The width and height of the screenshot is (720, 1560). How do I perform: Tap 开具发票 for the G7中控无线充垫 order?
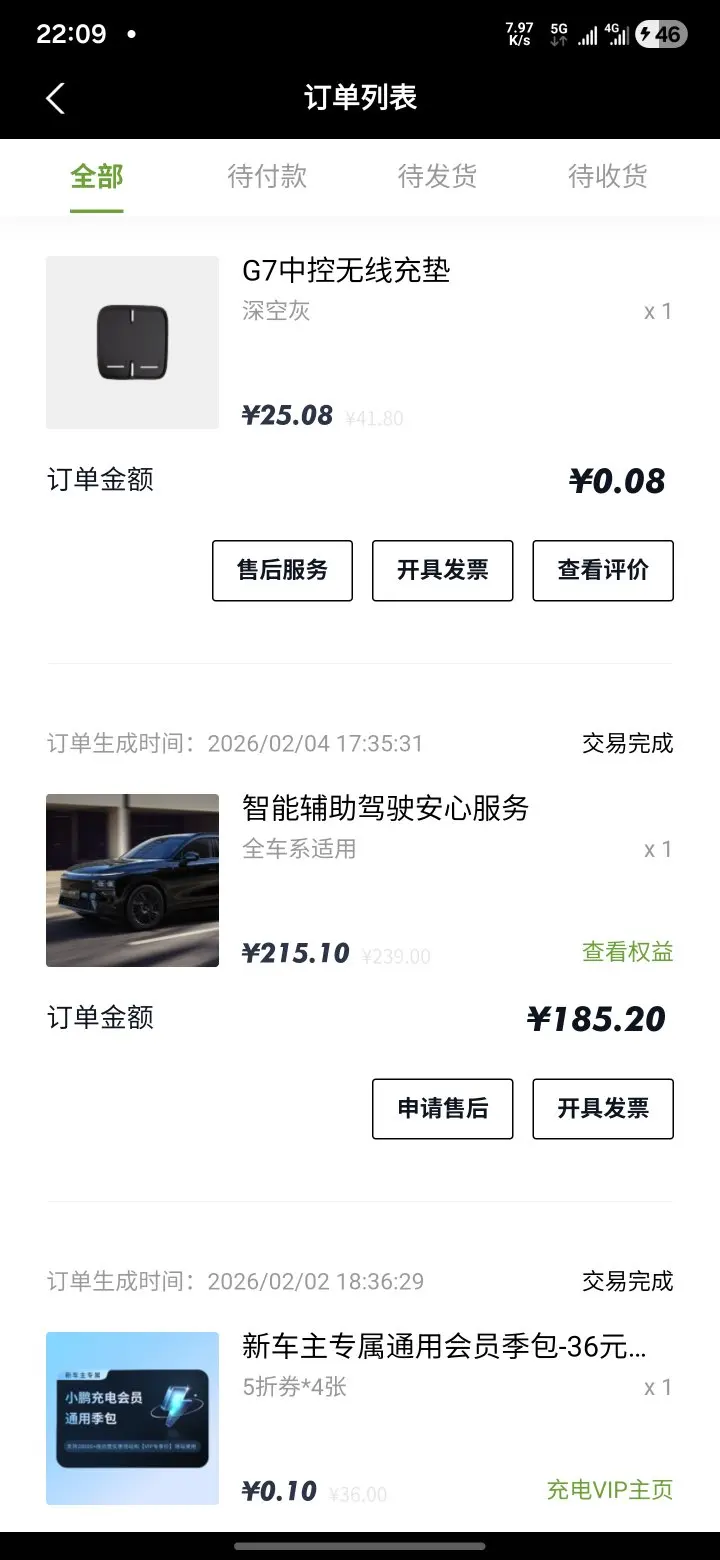pos(442,570)
